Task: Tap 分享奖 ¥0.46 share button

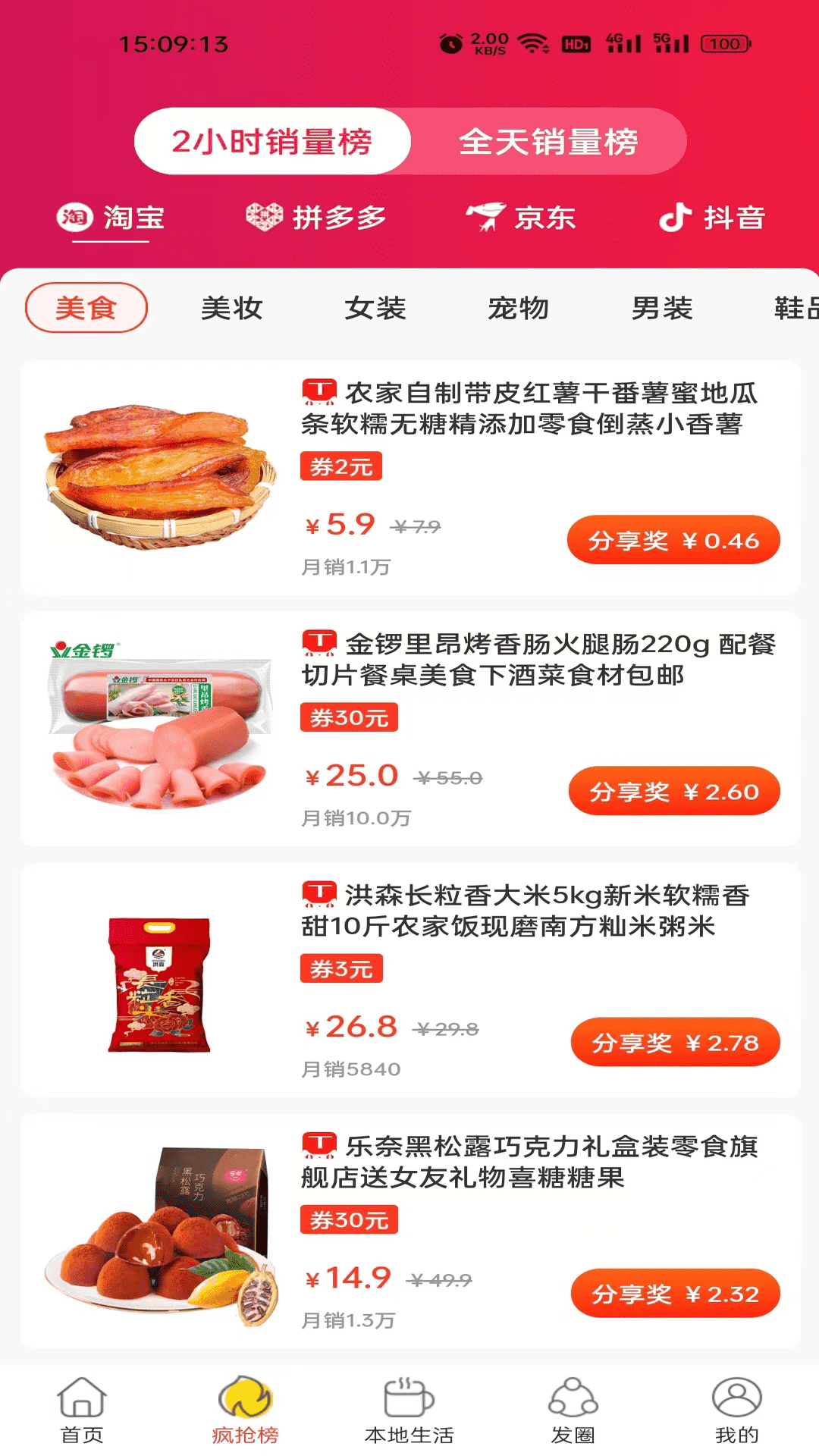Action: [x=673, y=540]
